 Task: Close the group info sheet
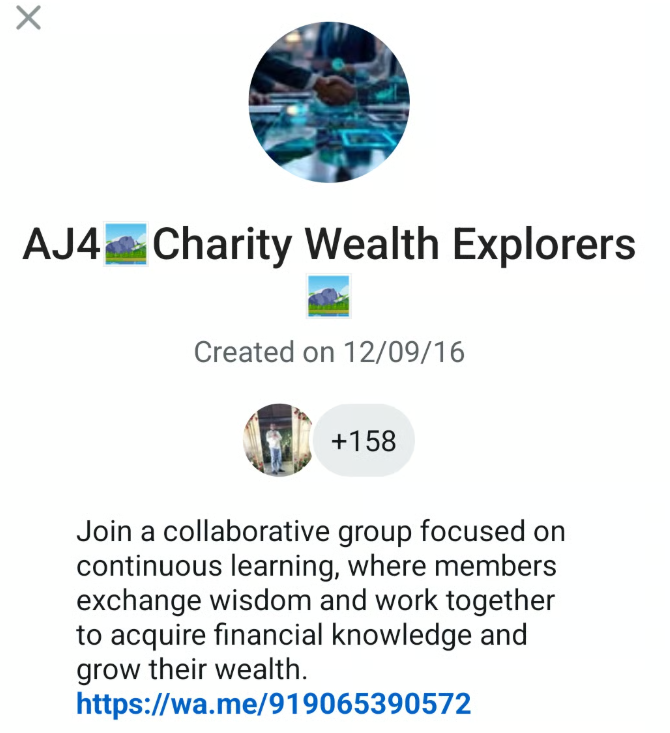point(29,18)
